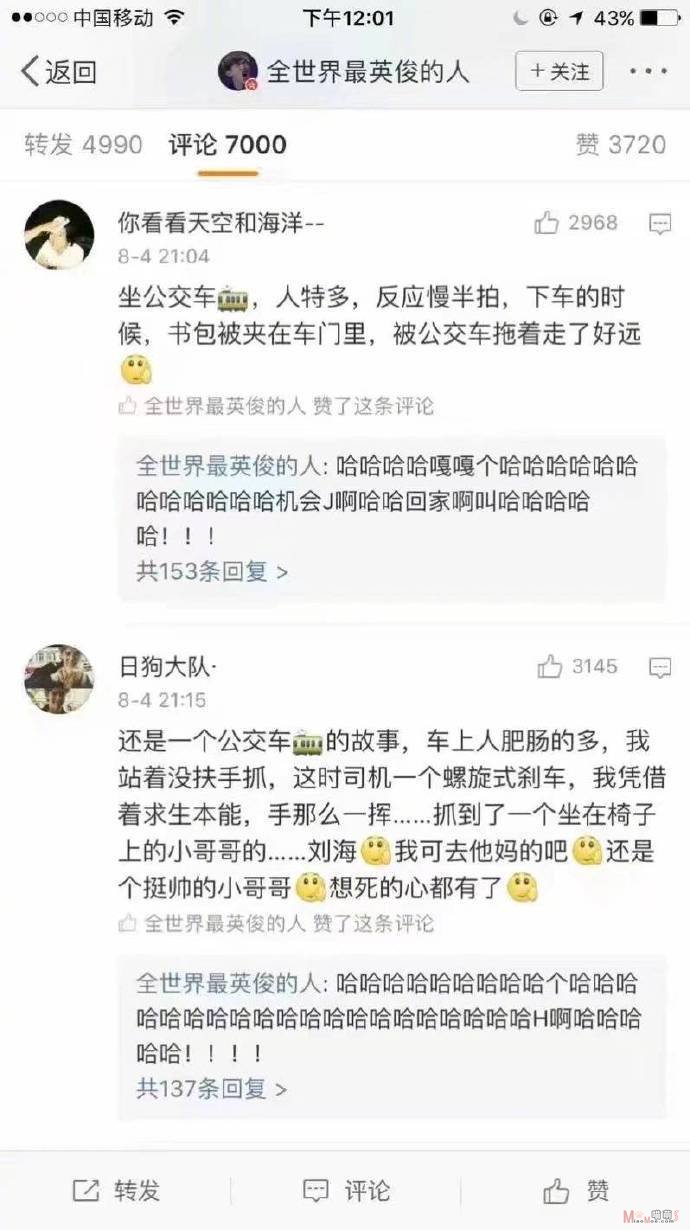The width and height of the screenshot is (690, 1230).
Task: Tap 赞 in the bottom bar
Action: pos(576,1190)
